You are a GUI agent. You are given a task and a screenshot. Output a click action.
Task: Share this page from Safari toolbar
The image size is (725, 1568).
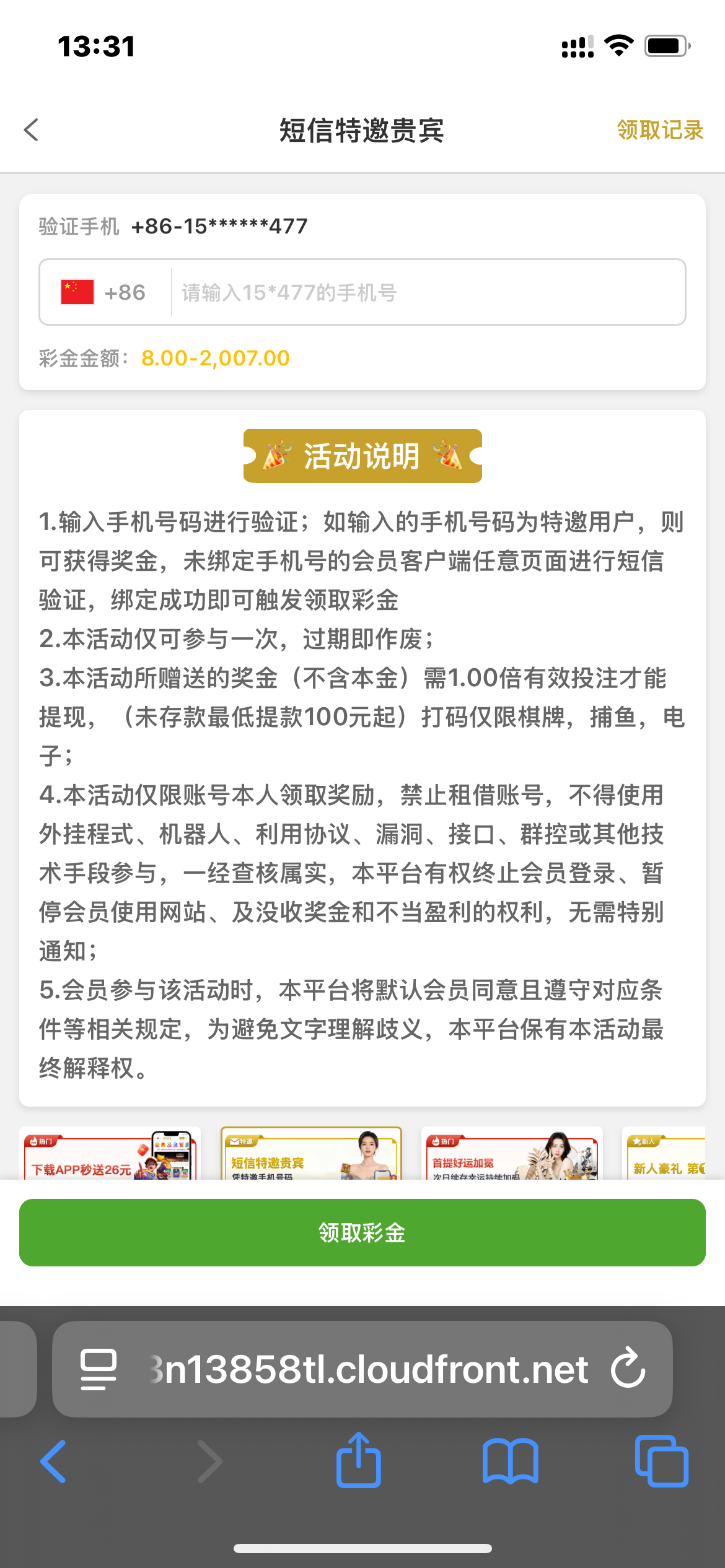coord(358,1461)
